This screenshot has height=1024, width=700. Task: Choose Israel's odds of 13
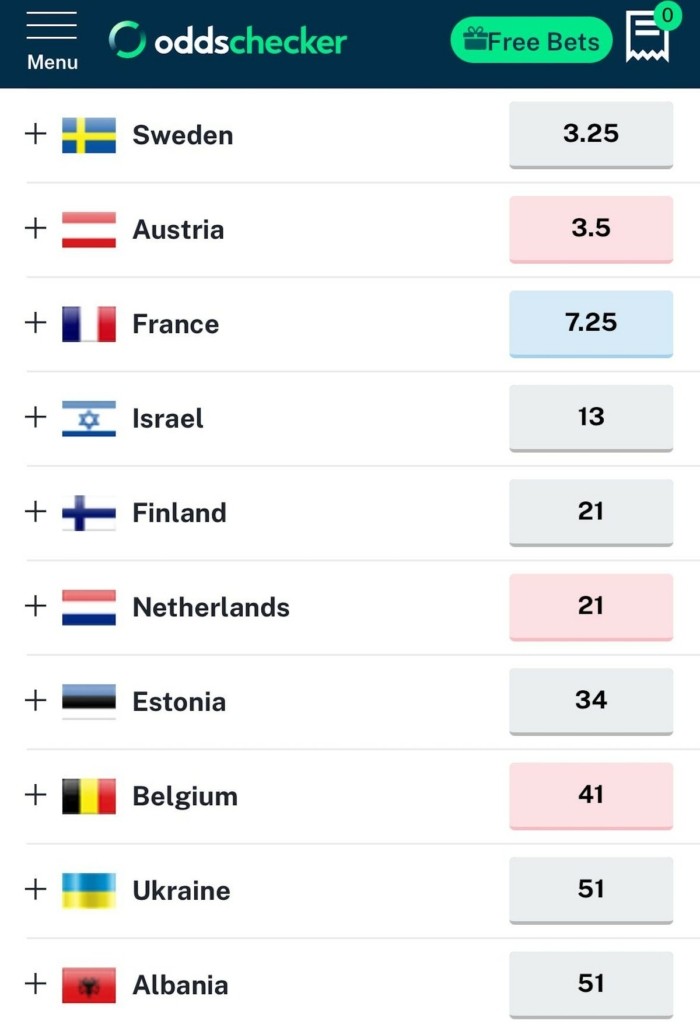tap(591, 417)
